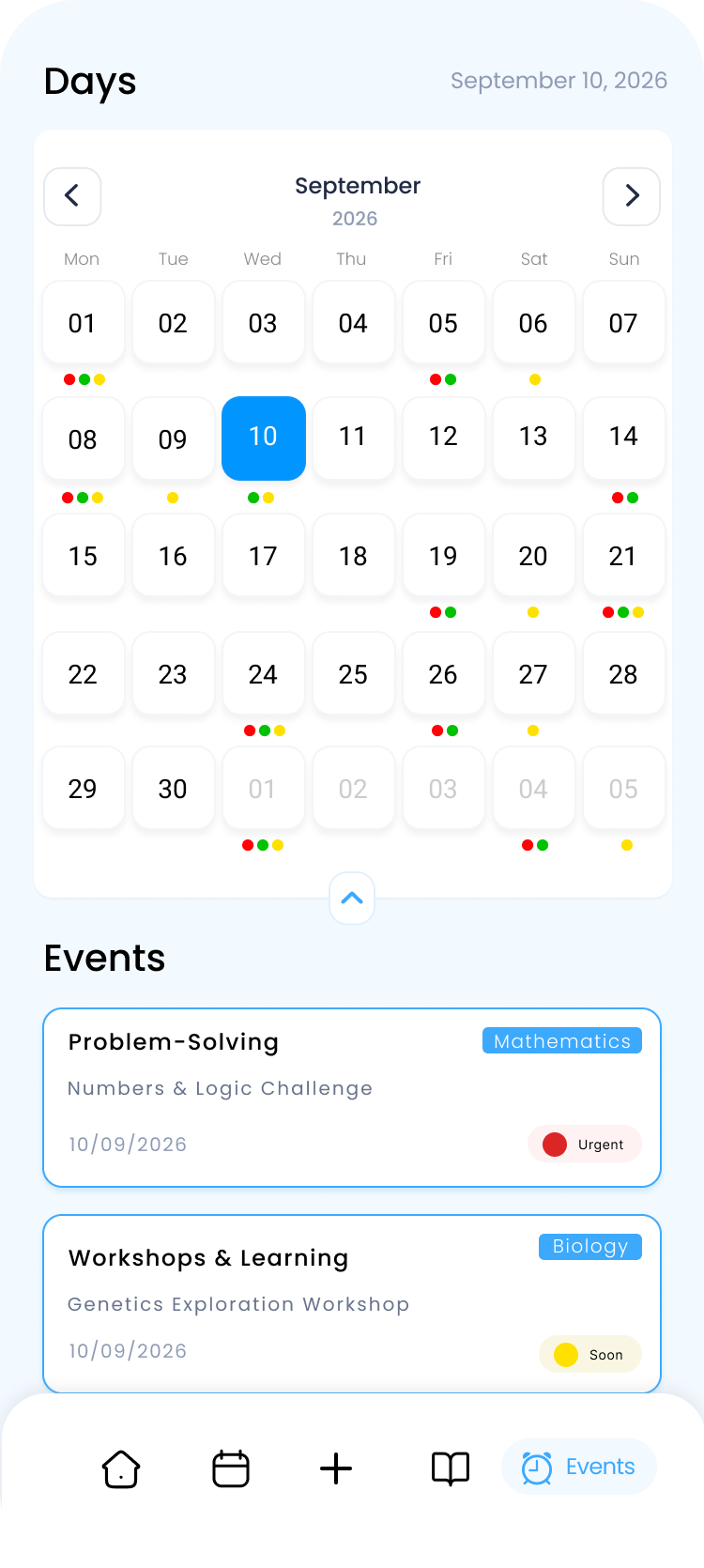Open the Mathematics category tag

(561, 1040)
